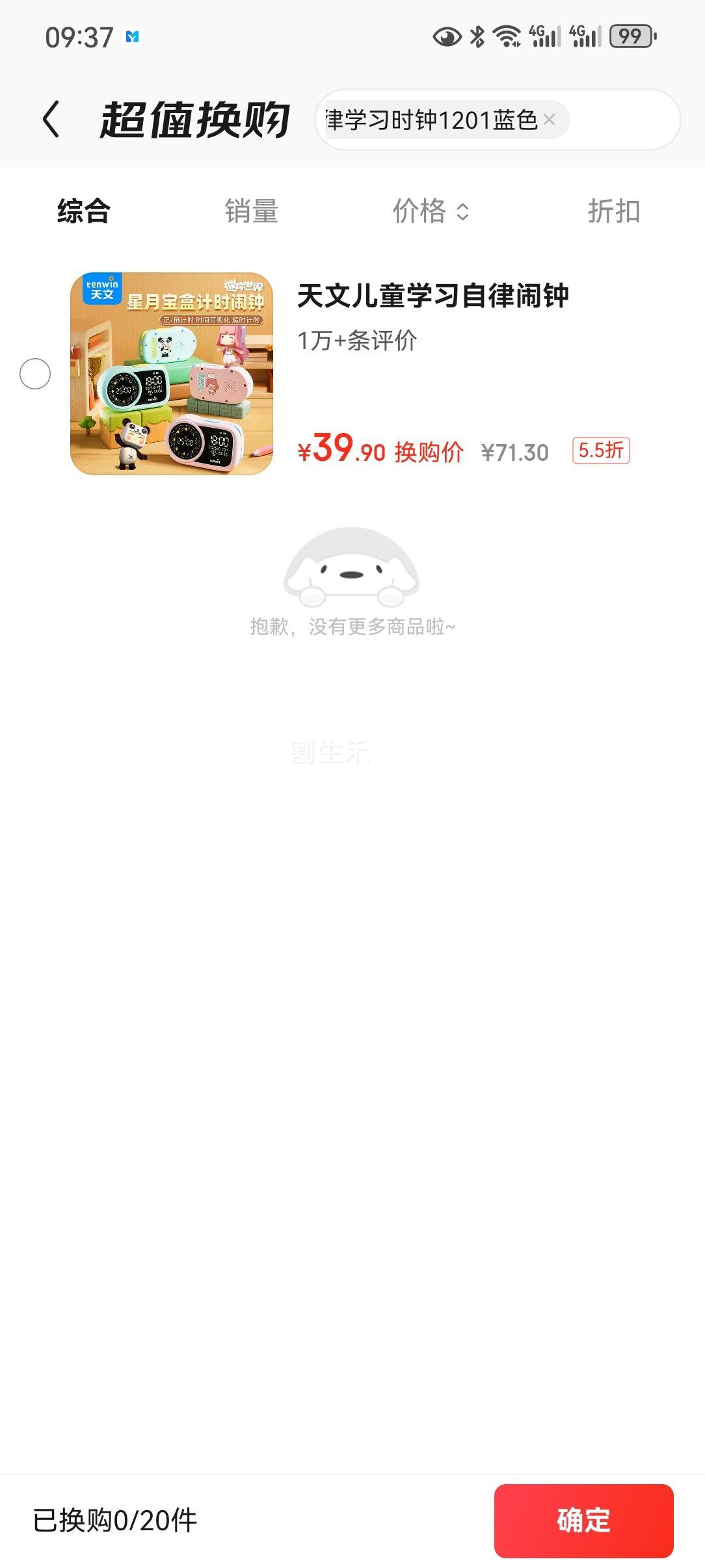Sort results by 销量
705x1568 pixels.
point(251,211)
